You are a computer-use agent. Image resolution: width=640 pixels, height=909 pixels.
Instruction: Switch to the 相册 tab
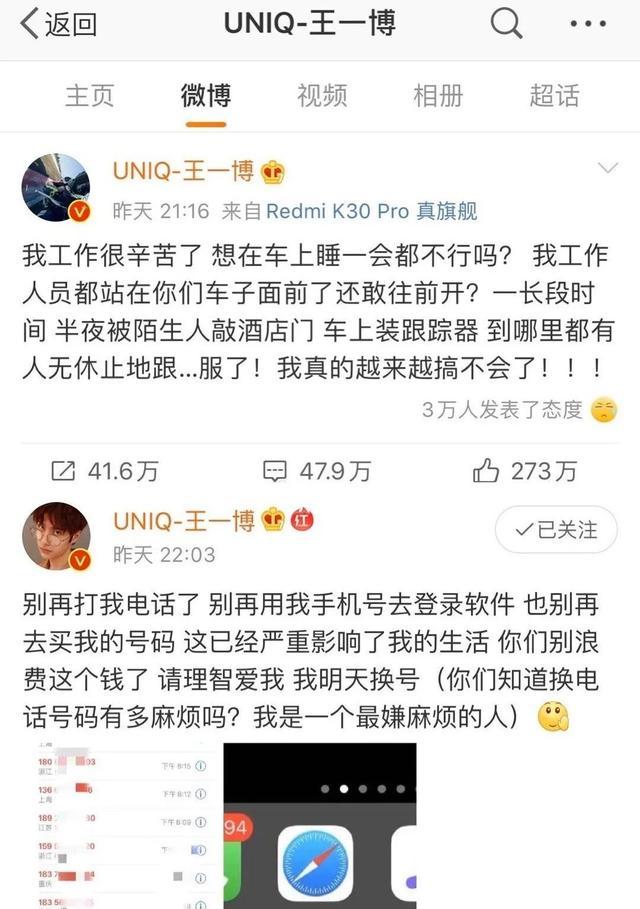click(438, 95)
